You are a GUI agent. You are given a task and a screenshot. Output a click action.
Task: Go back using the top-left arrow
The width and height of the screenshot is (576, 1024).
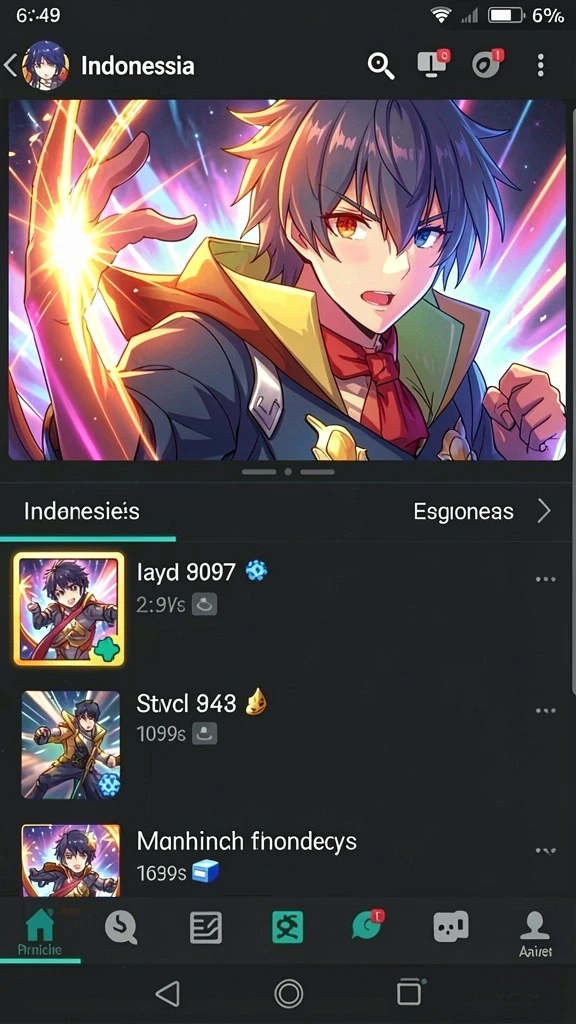[10, 65]
